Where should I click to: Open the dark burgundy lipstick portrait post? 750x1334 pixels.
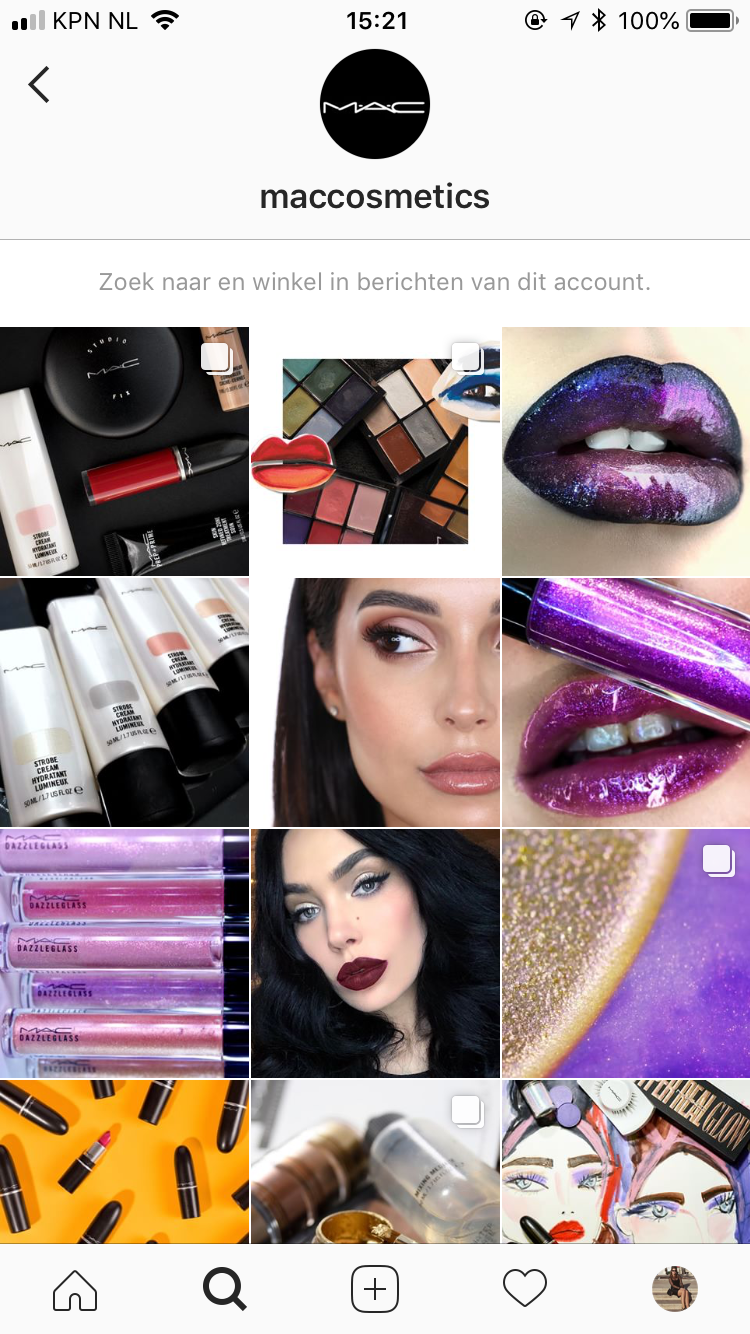[x=375, y=953]
